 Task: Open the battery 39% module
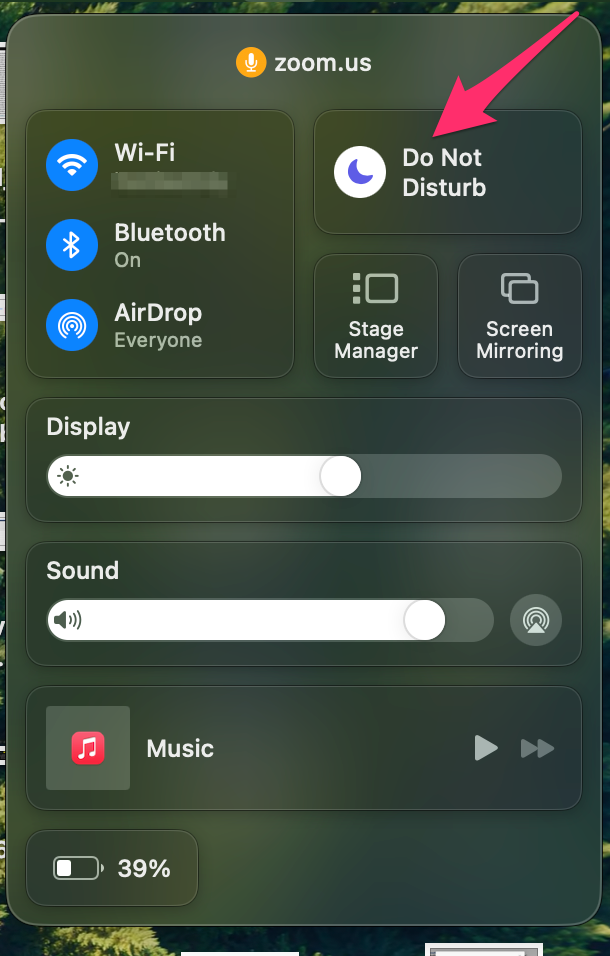112,868
